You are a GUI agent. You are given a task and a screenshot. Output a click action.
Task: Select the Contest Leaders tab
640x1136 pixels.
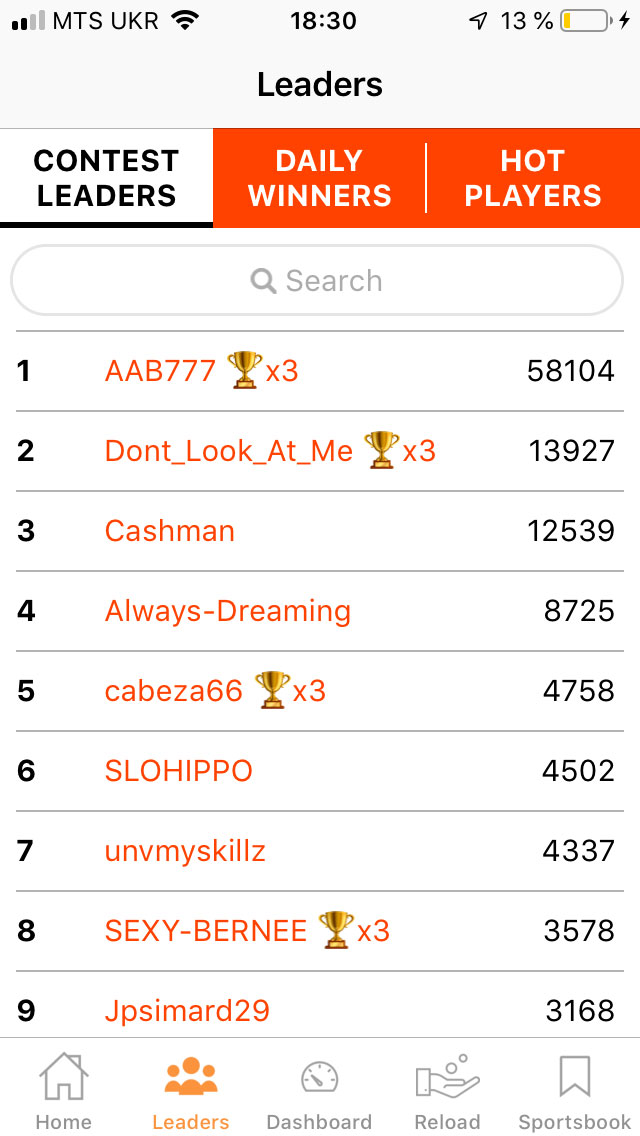[107, 178]
